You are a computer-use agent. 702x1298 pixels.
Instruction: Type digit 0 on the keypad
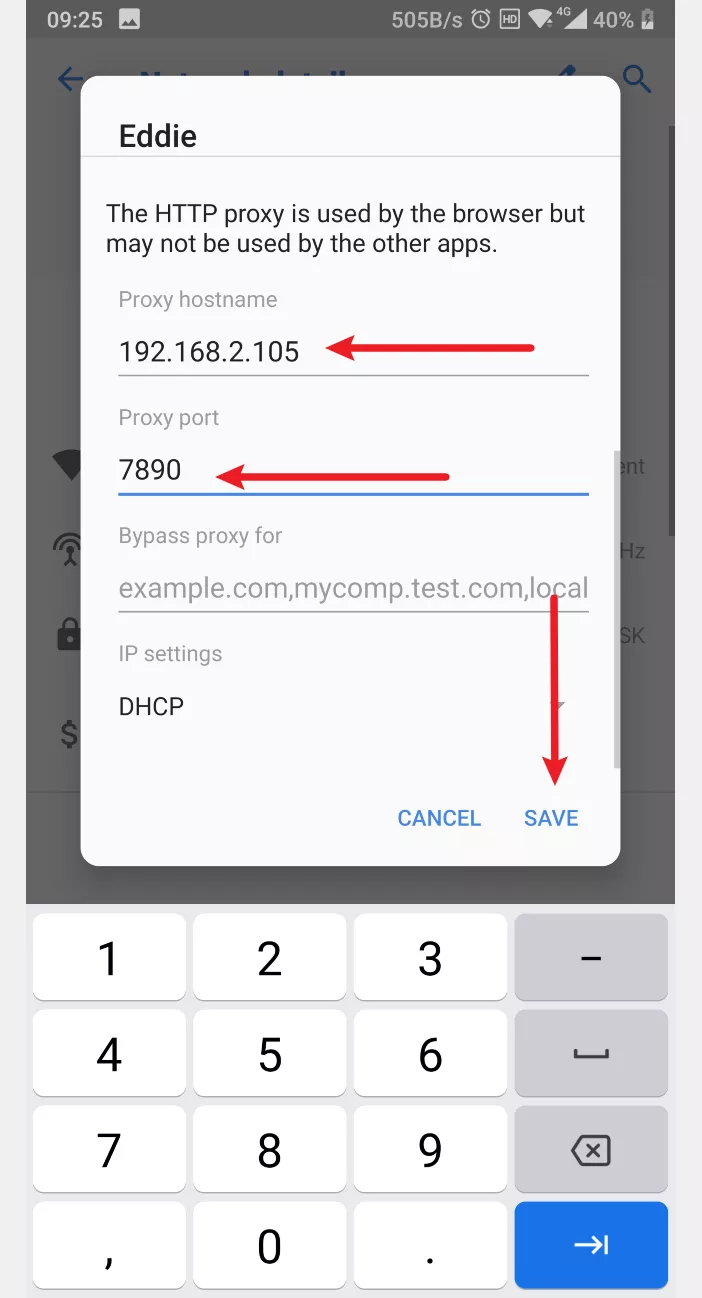click(x=269, y=1246)
